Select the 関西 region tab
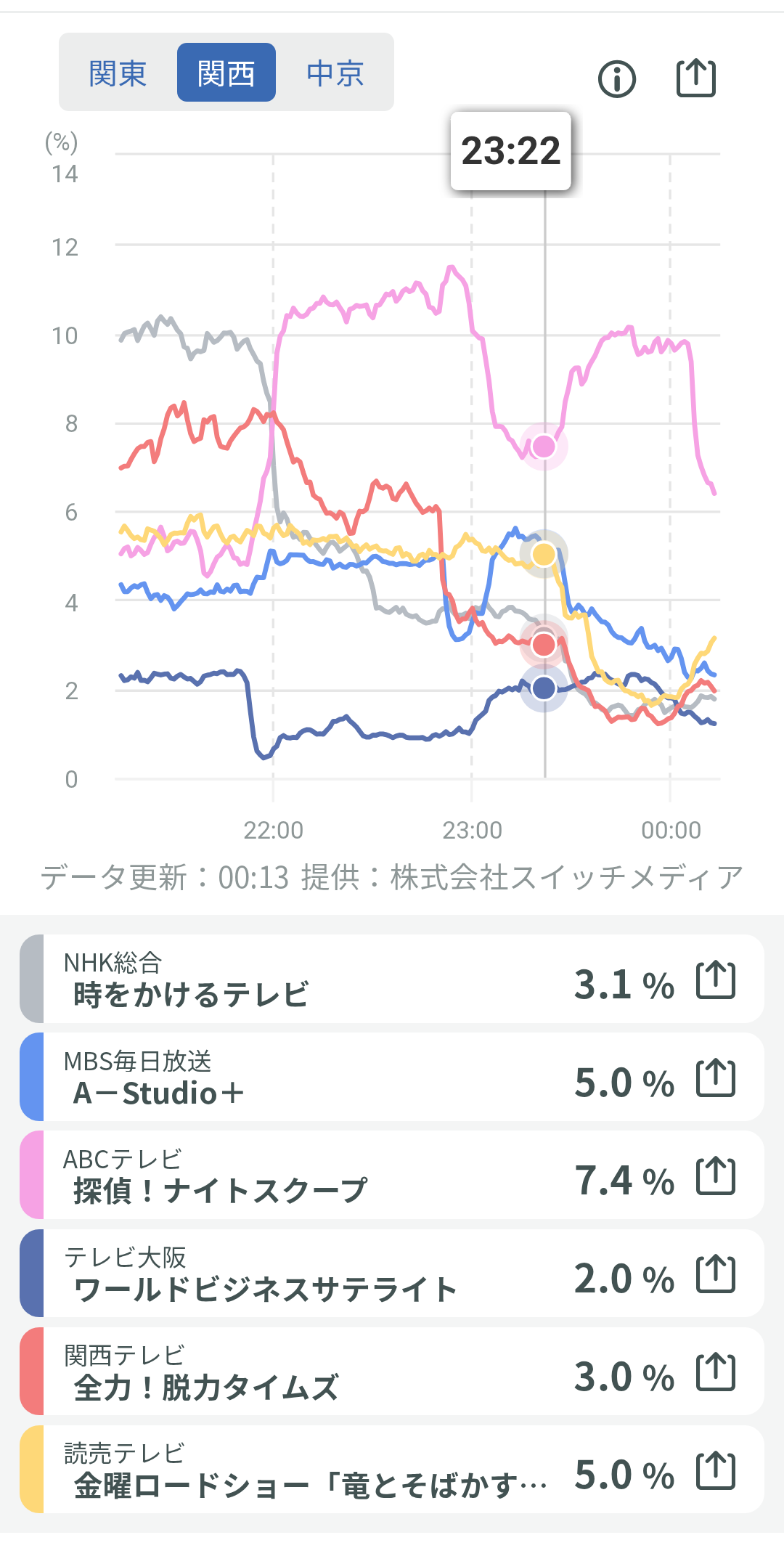The height and width of the screenshot is (1564, 784). point(226,73)
